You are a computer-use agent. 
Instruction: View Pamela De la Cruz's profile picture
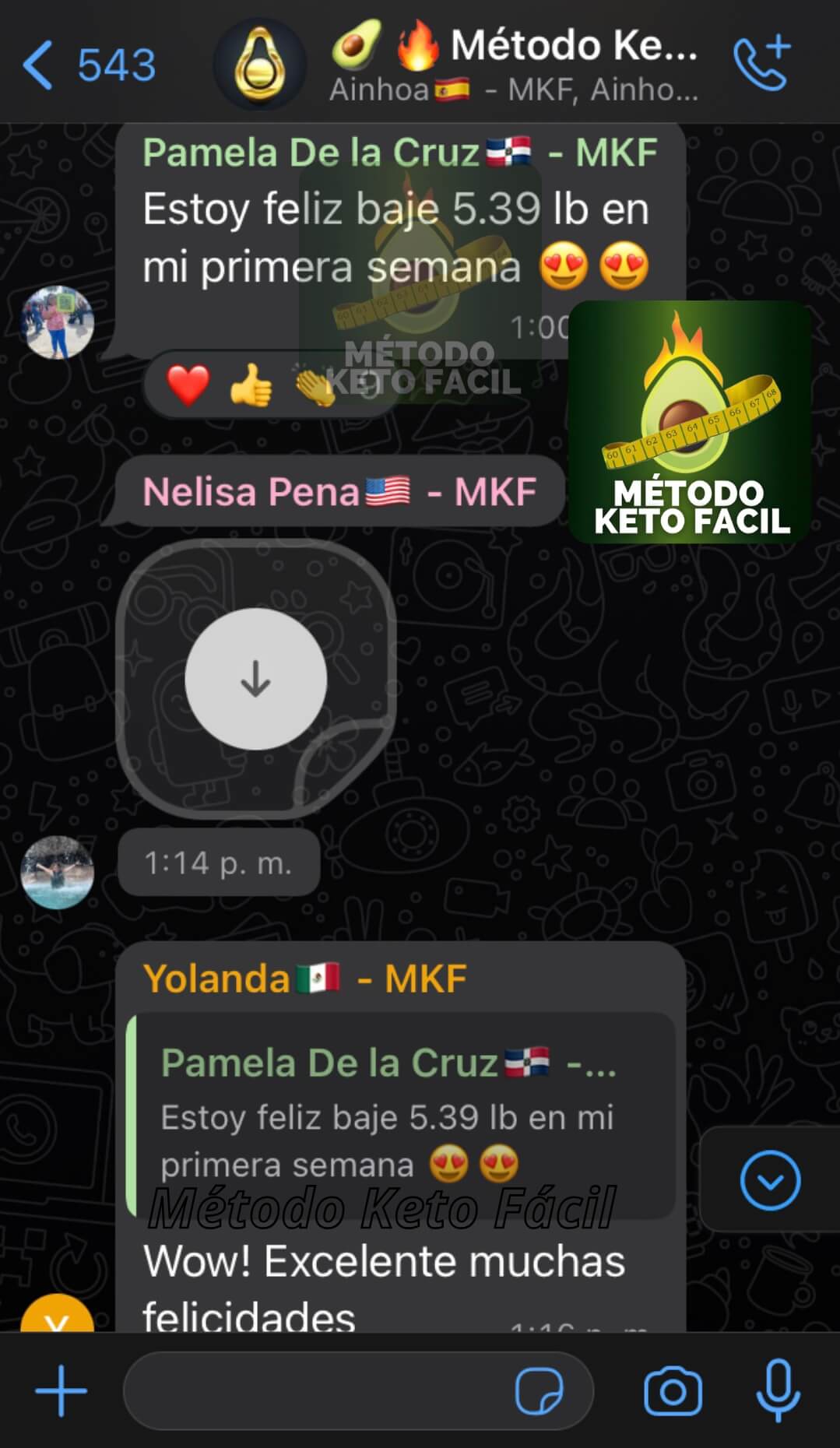click(x=57, y=322)
